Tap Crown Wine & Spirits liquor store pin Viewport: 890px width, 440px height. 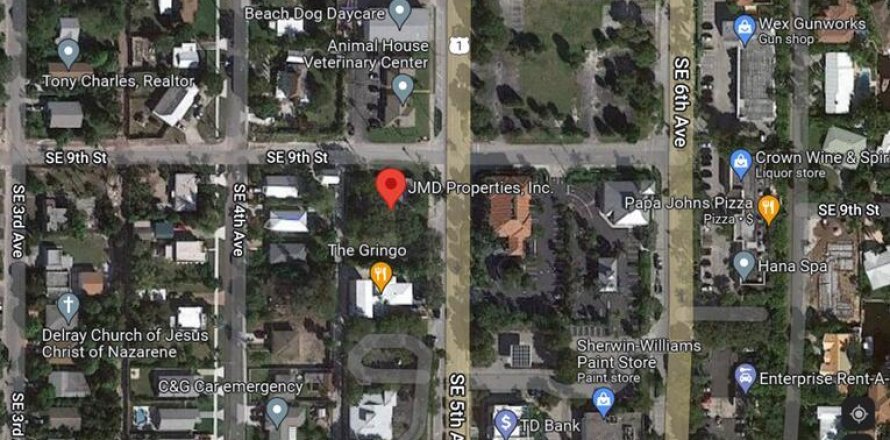coord(740,162)
